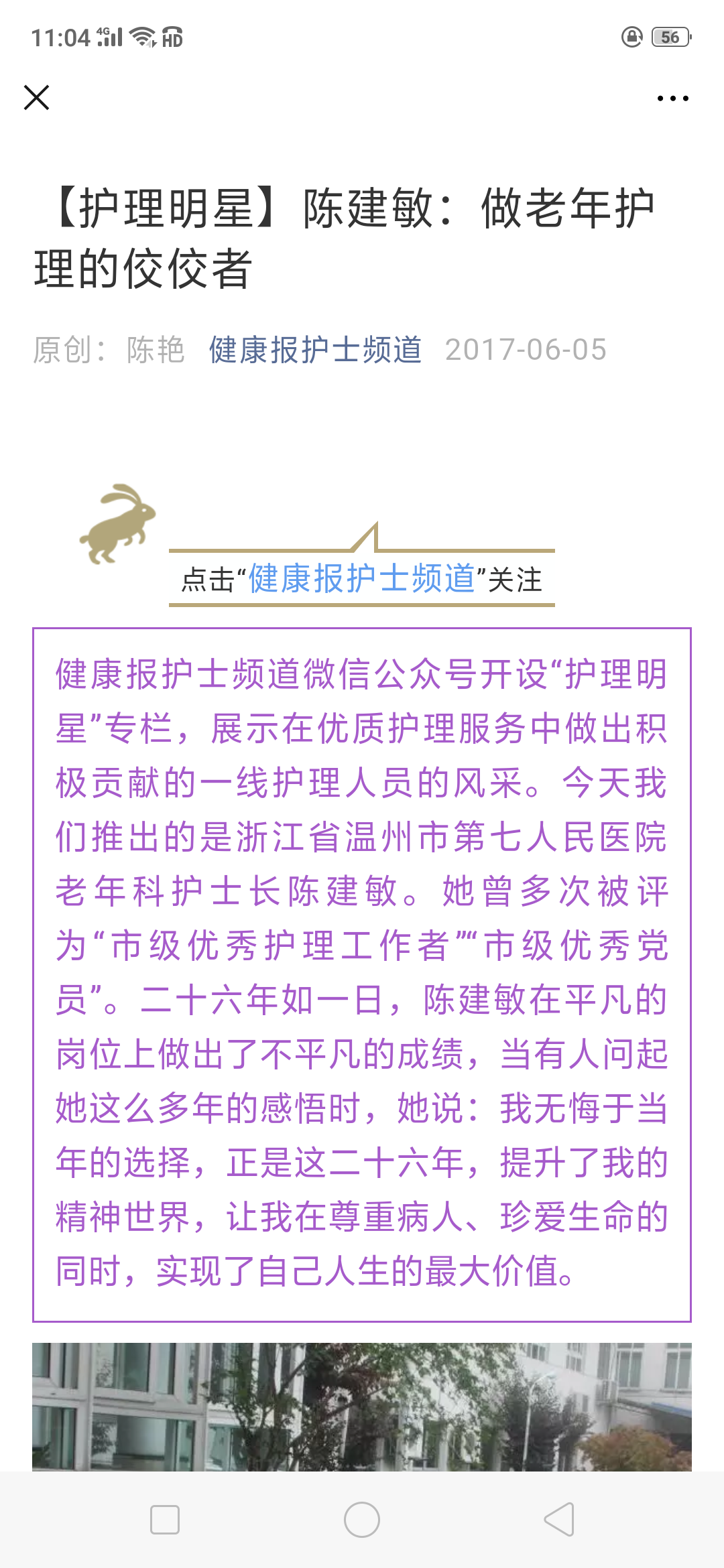Open the 健康报护士频道 account link
Screen dimensions: 724x1568
click(x=315, y=350)
